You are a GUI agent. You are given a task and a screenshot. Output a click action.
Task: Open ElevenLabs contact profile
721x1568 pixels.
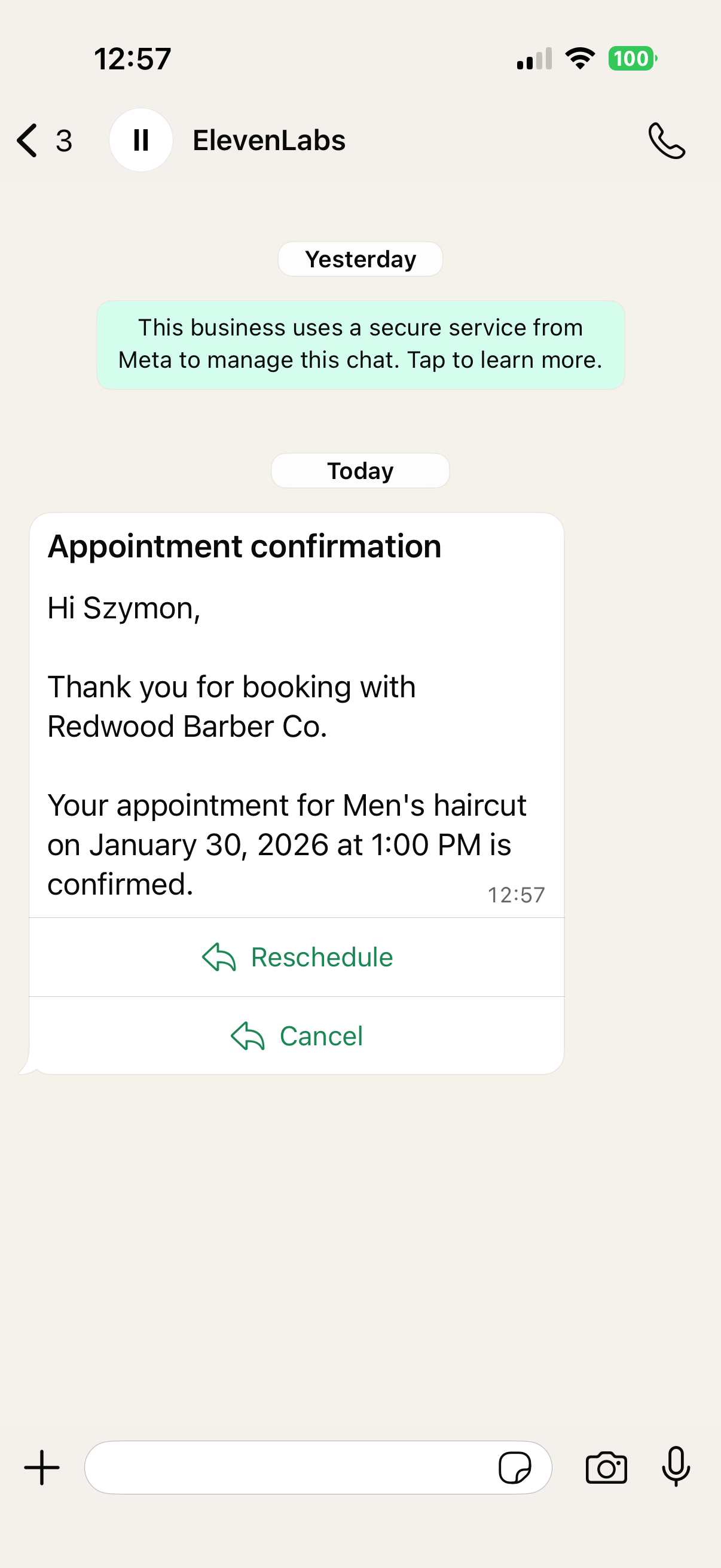point(268,141)
